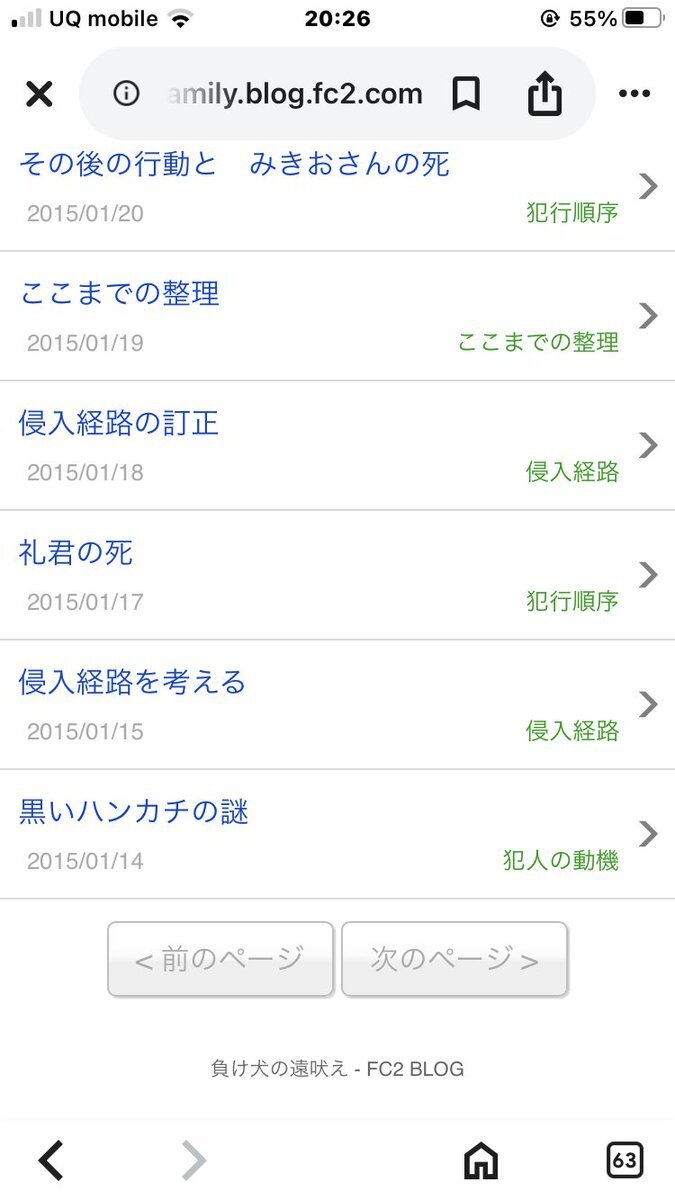This screenshot has height=1200, width=675.
Task: Open the post 黒いハンカチの謎
Action: tap(337, 834)
